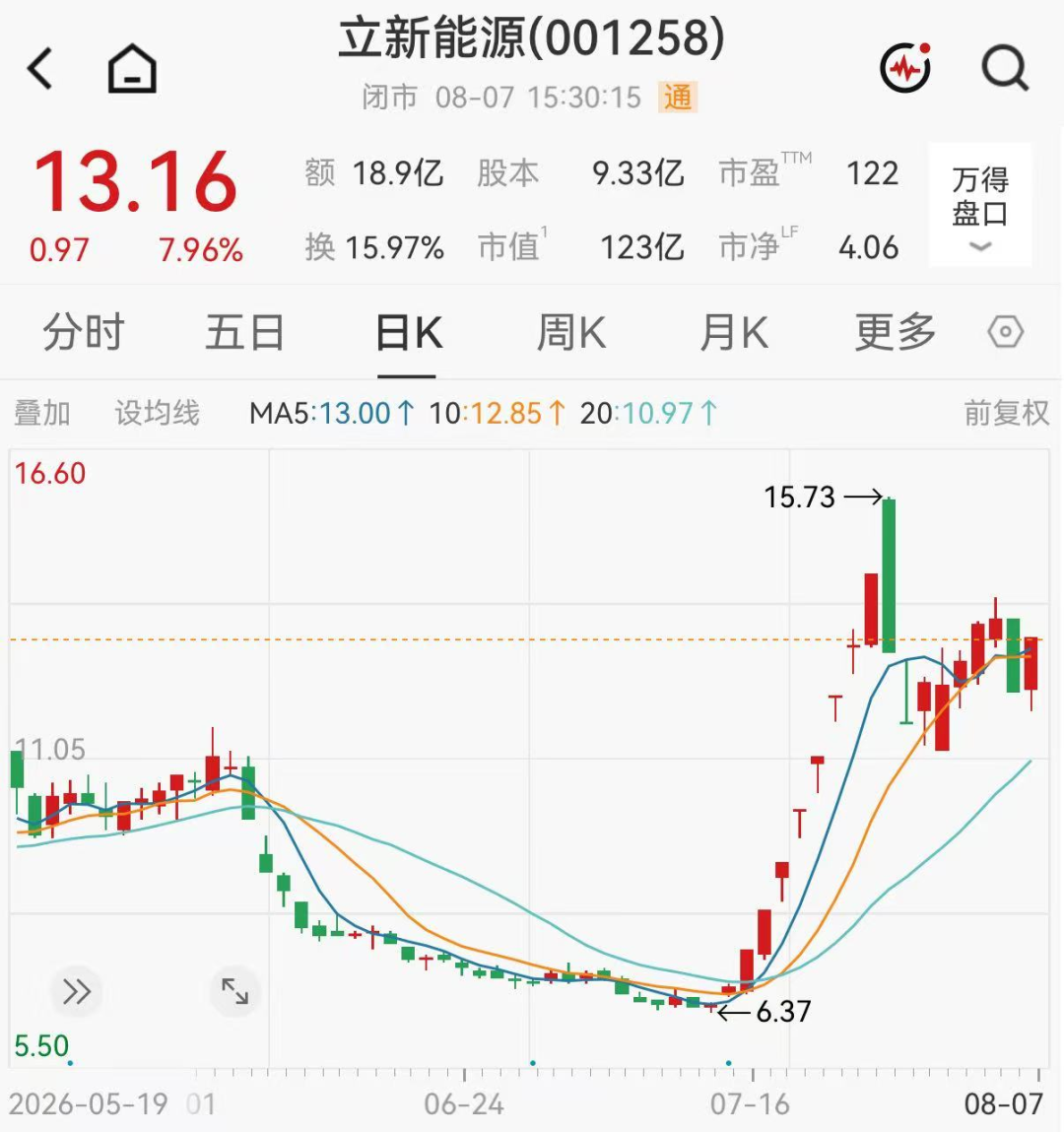The width and height of the screenshot is (1064, 1132).
Task: Expand the 万得盘口 panel
Action: pos(979,206)
